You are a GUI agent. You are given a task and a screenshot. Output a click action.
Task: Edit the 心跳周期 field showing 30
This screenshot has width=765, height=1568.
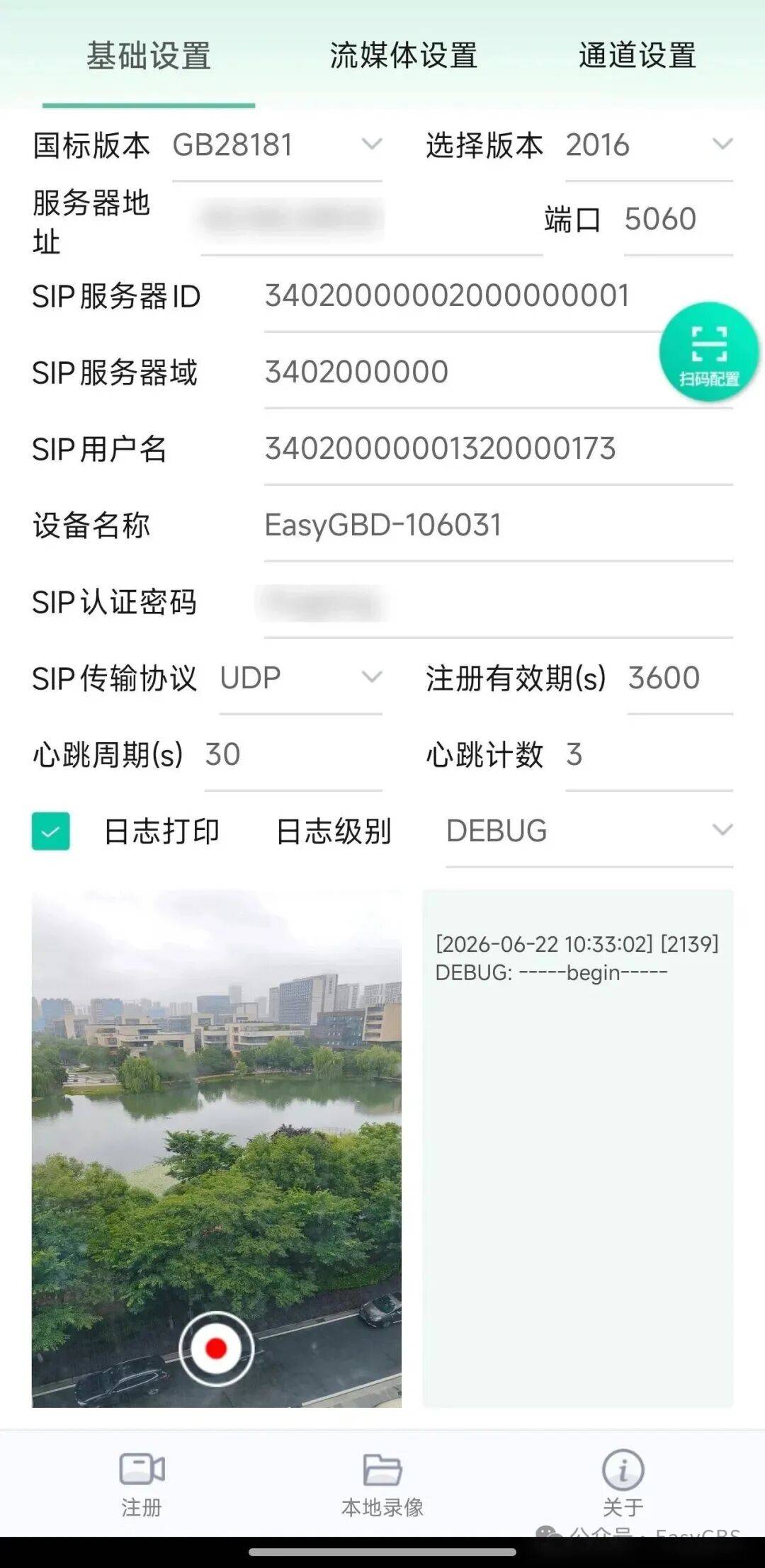point(293,755)
